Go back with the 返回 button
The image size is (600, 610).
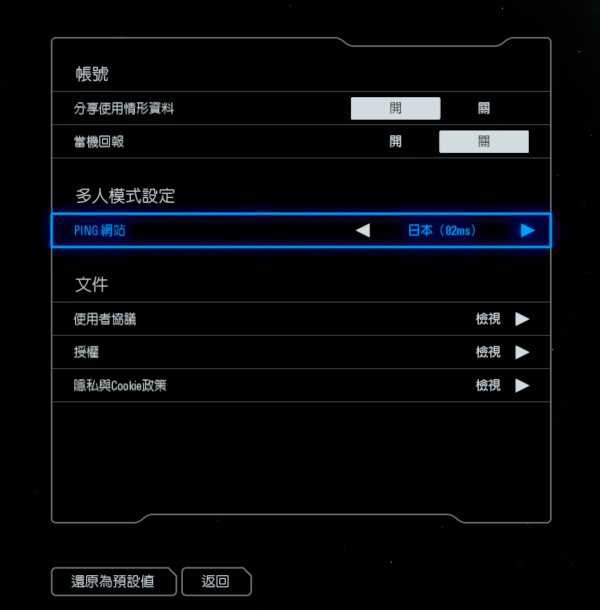click(216, 581)
